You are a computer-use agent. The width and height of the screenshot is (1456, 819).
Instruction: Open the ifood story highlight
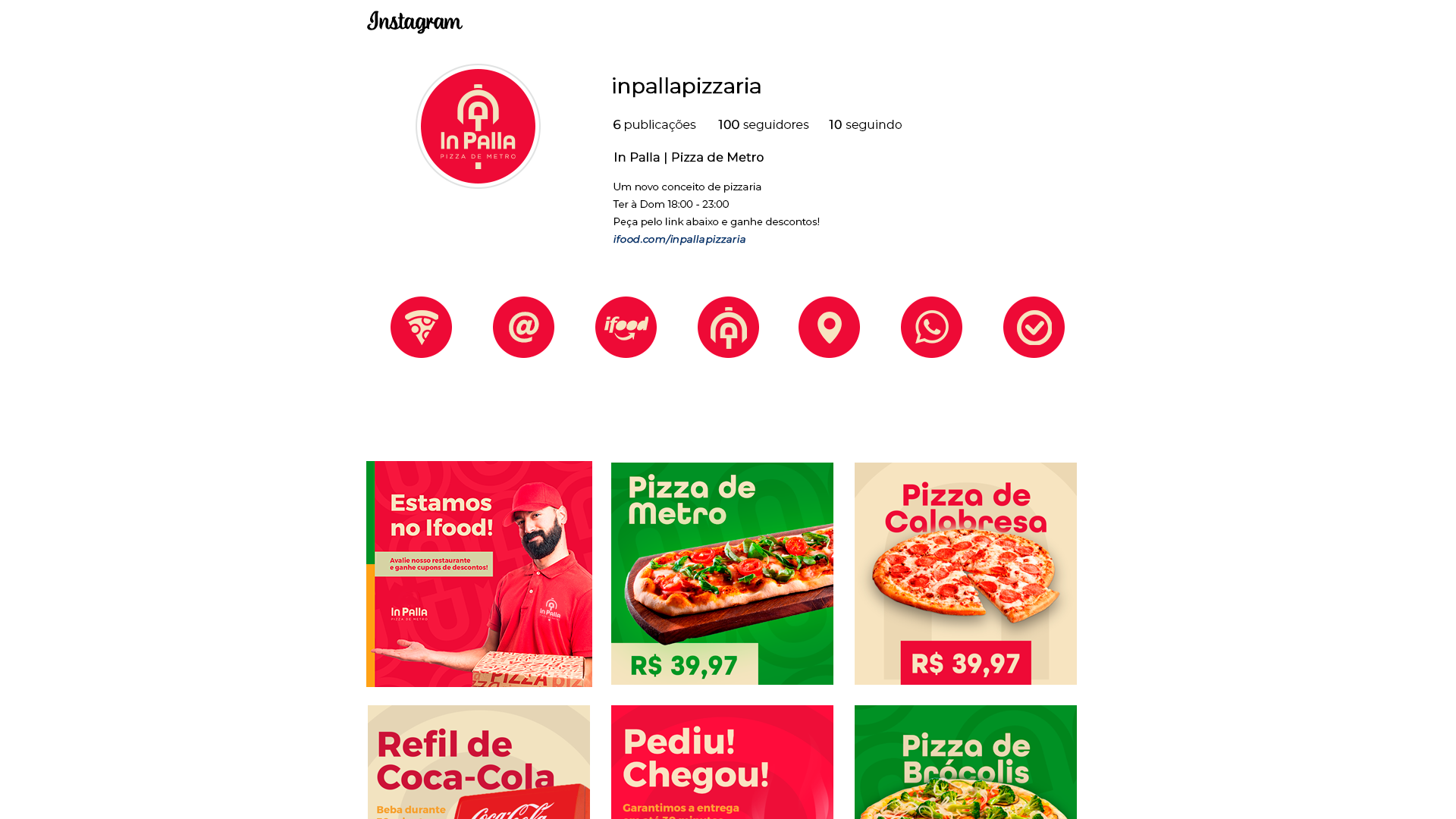(626, 327)
